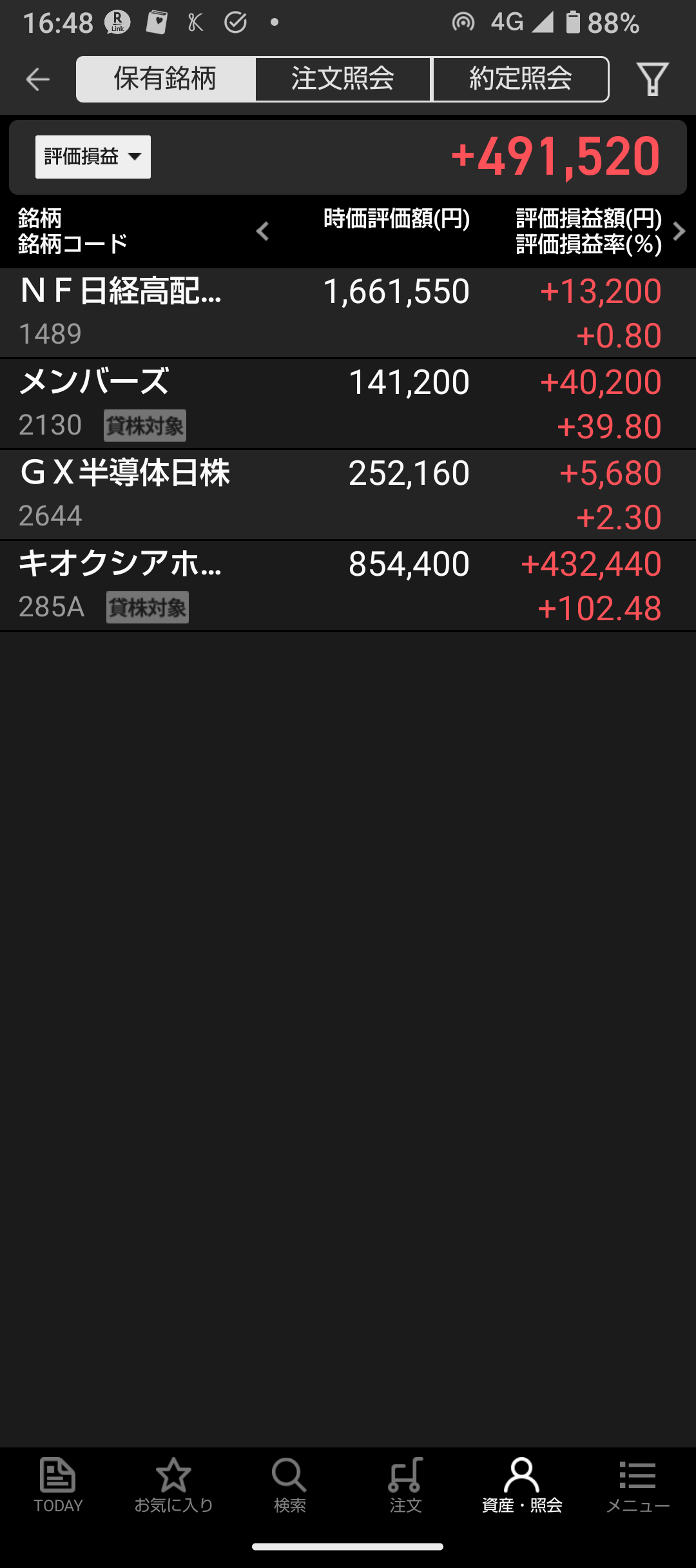Open the 注文 order tab
Screen dimensions: 696x1568
click(x=405, y=1485)
